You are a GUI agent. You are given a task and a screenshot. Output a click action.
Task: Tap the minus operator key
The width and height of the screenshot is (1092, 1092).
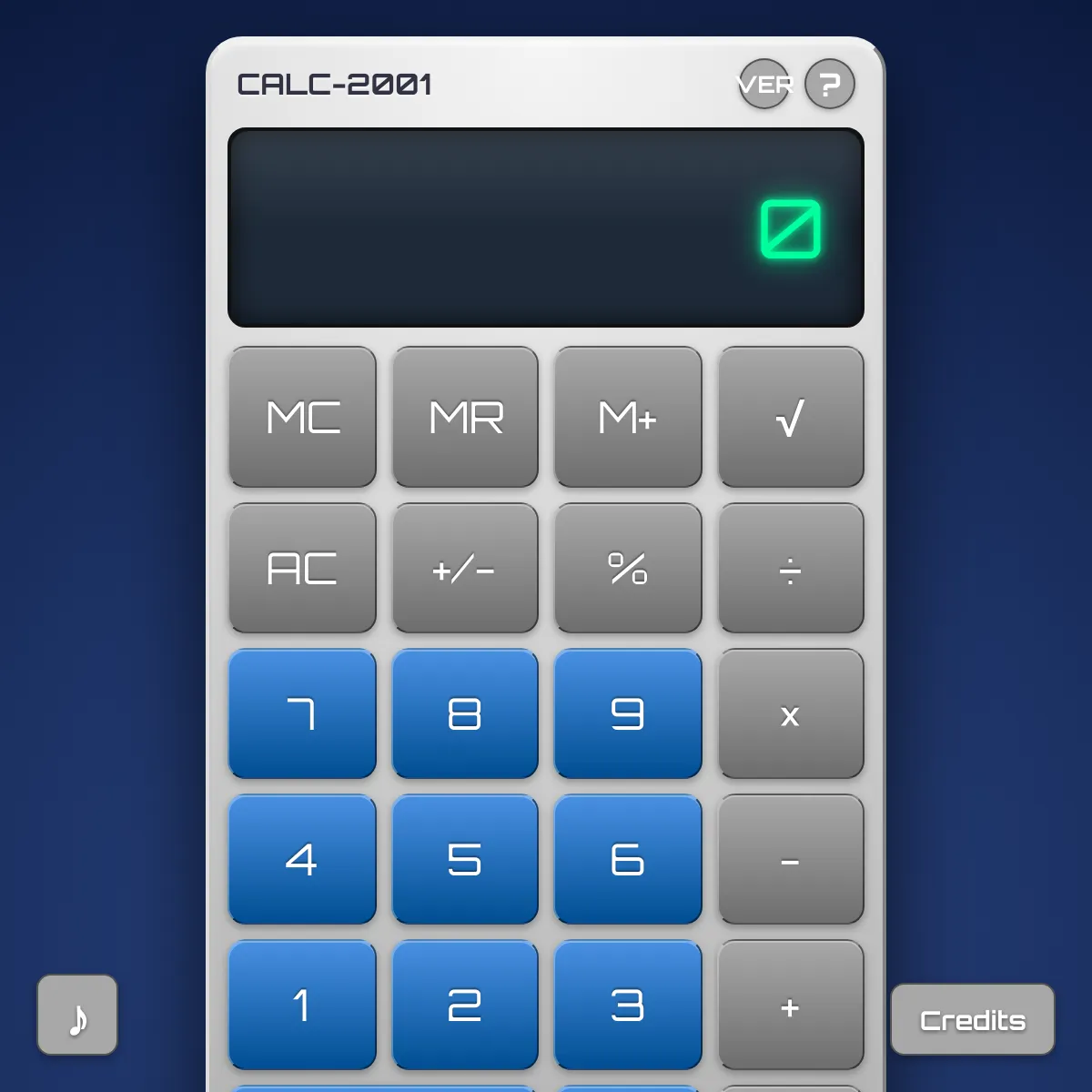click(x=791, y=860)
